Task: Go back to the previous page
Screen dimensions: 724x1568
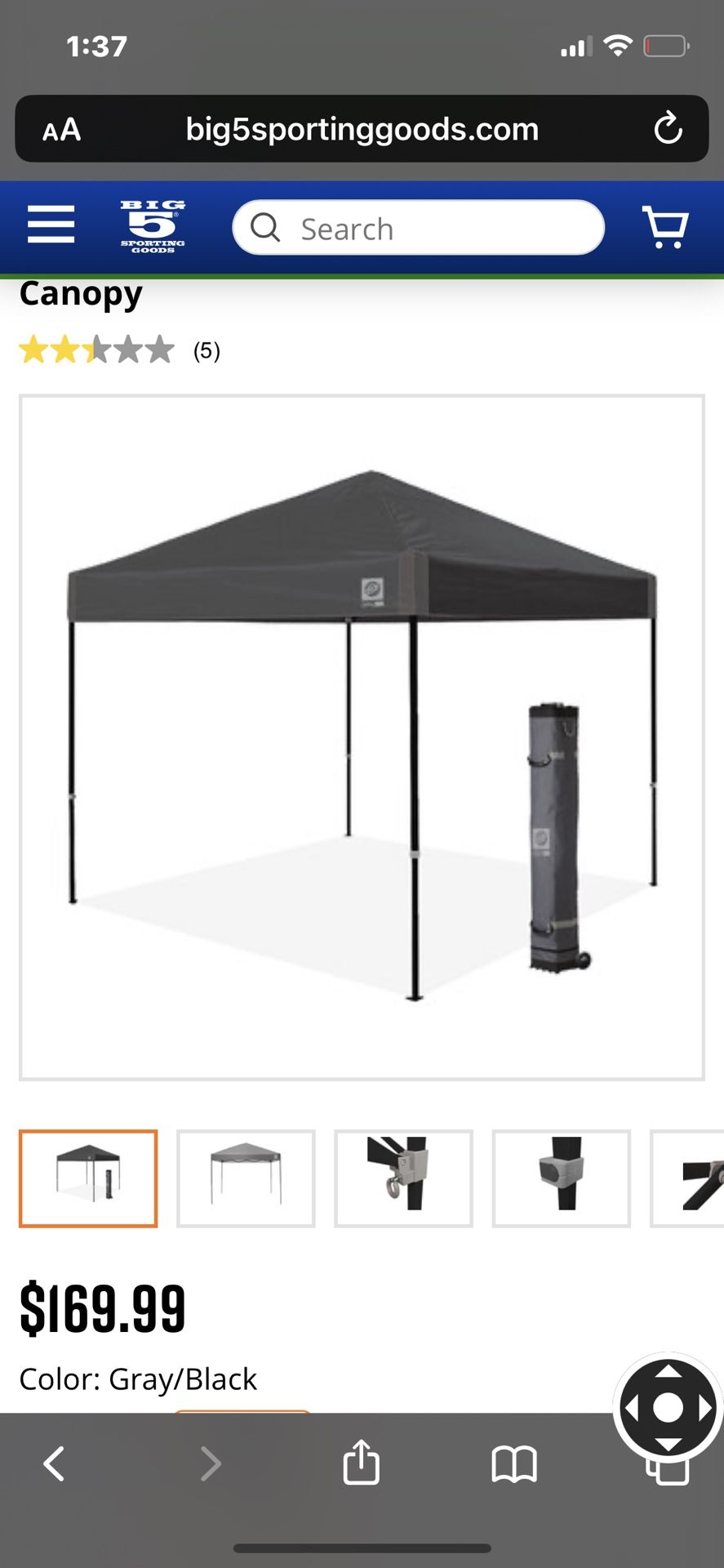Action: pyautogui.click(x=54, y=1464)
